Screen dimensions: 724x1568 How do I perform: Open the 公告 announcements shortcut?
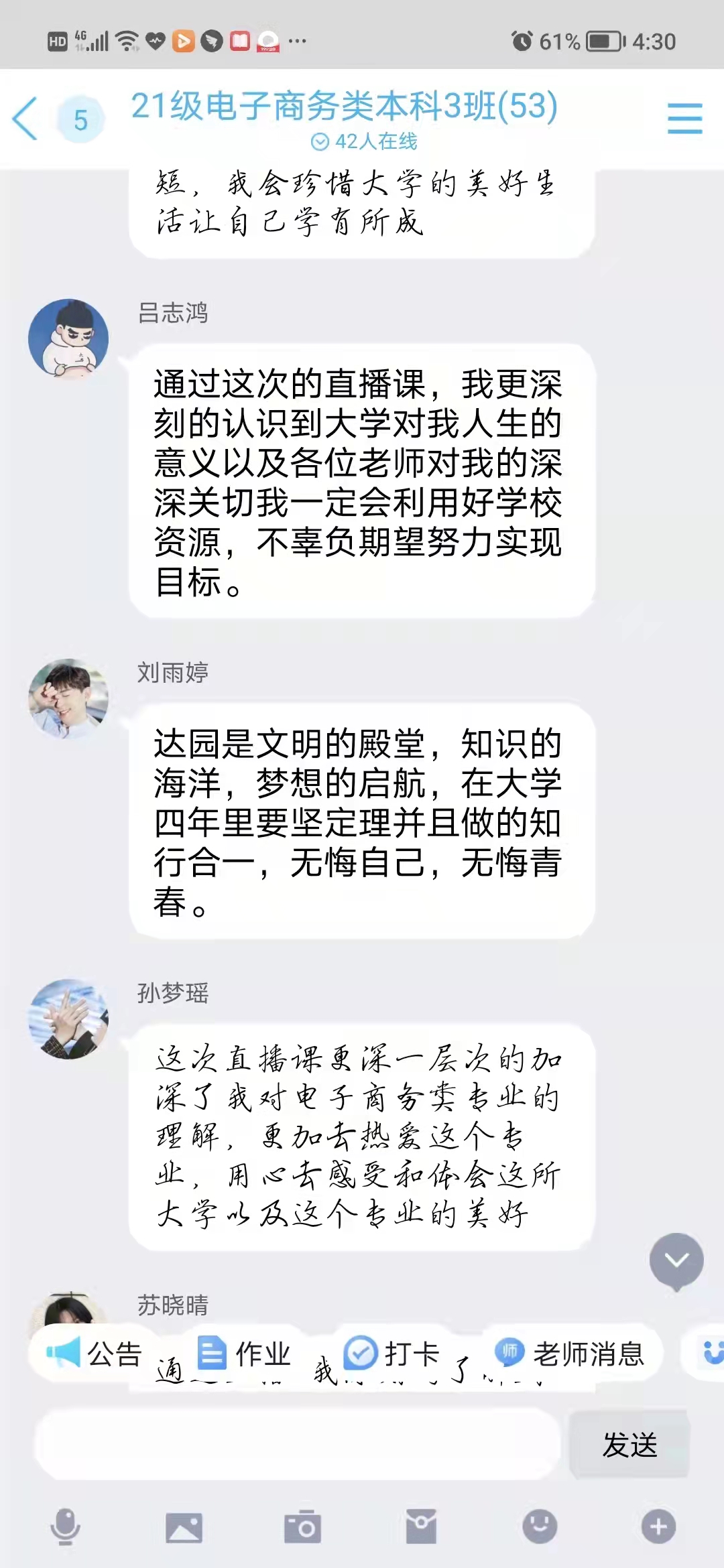[x=95, y=1354]
